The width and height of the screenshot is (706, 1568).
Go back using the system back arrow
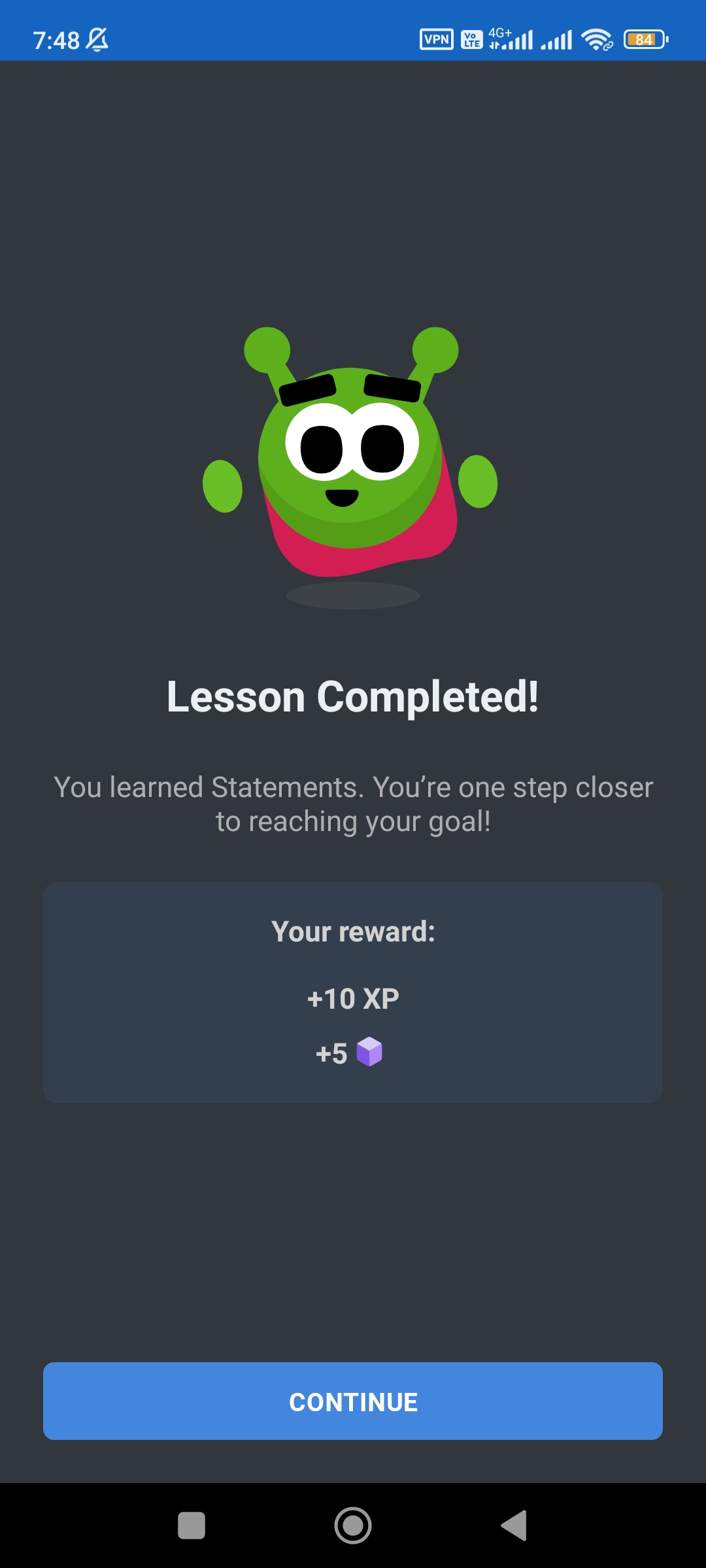[514, 1526]
